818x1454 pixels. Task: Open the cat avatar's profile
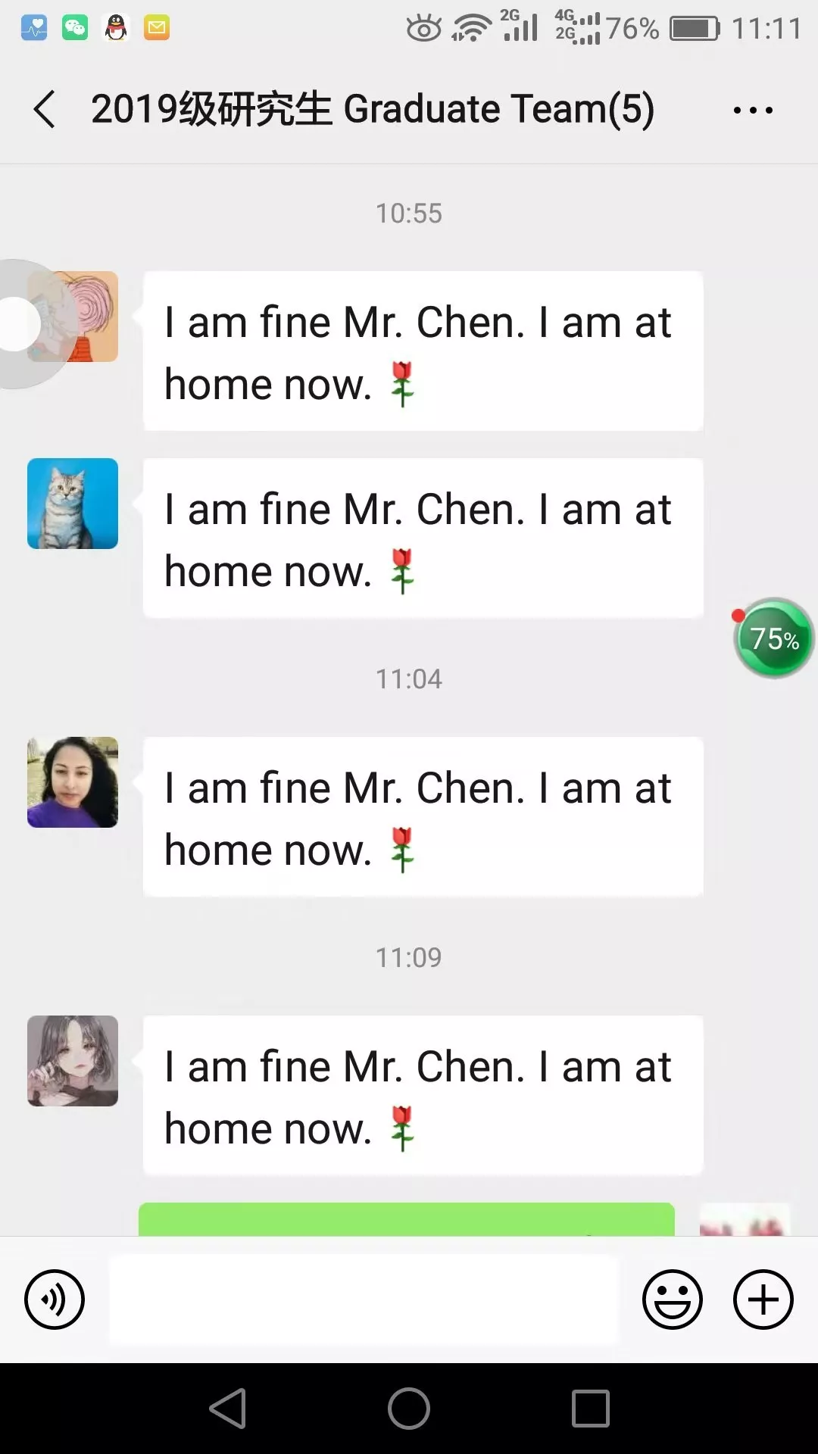[72, 503]
